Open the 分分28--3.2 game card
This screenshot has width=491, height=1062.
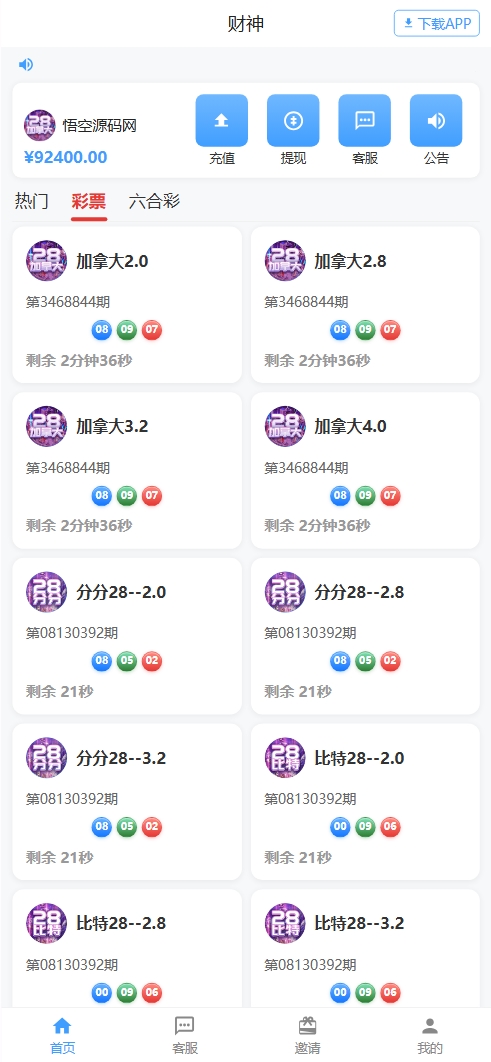pos(127,802)
